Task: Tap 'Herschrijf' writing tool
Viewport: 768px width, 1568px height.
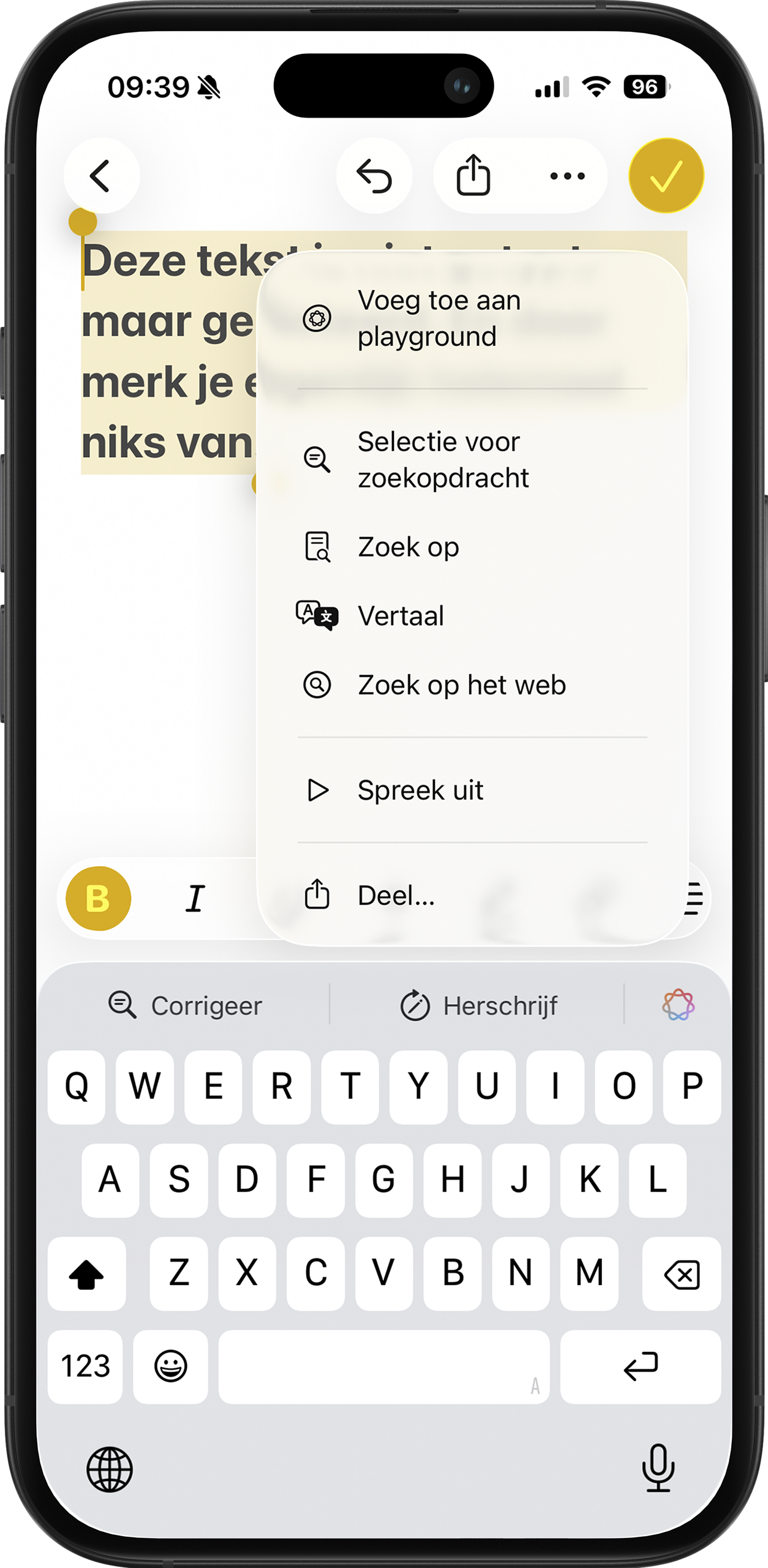Action: point(479,1005)
